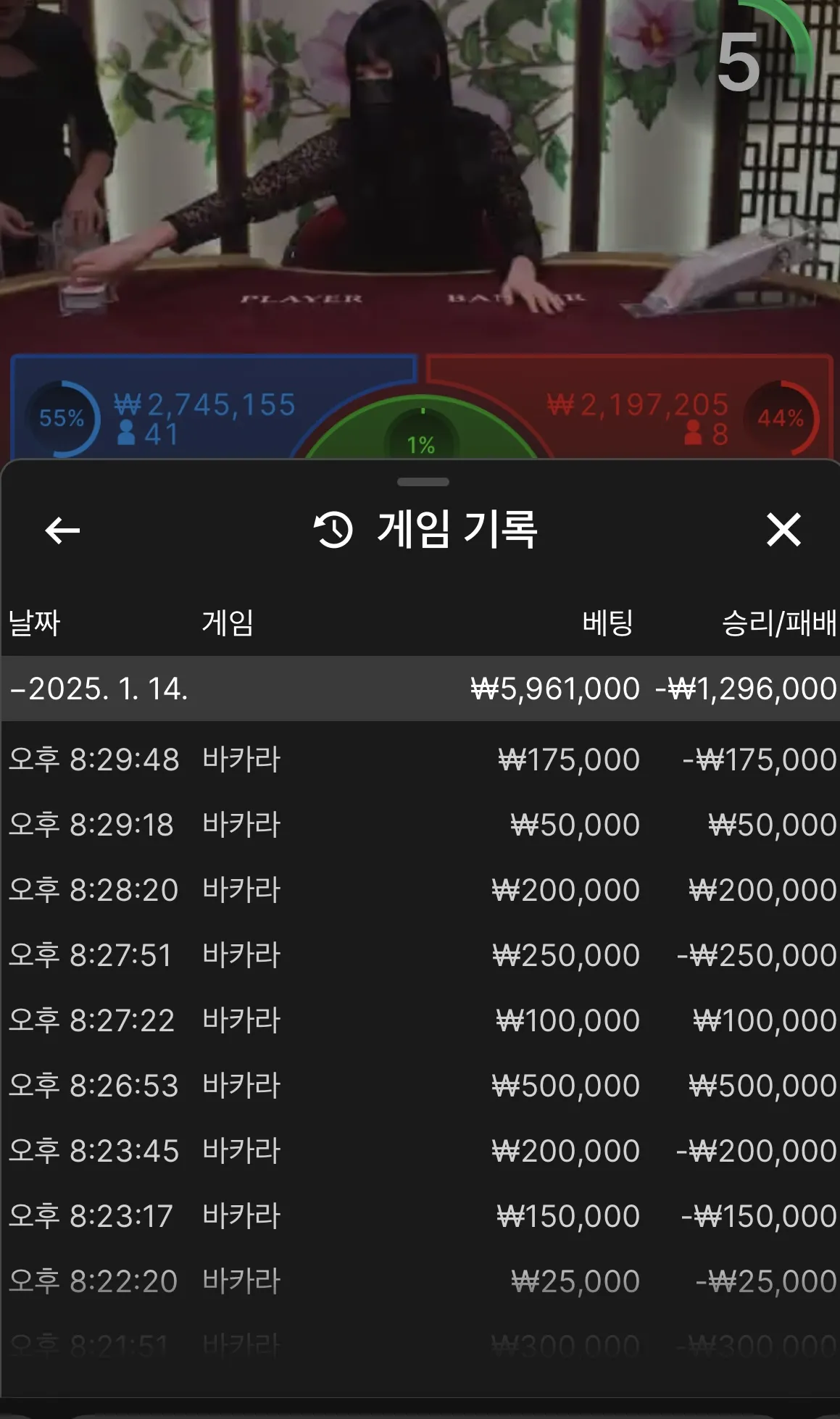The width and height of the screenshot is (840, 1419).
Task: View the 오후 8:28:20 game details
Action: pyautogui.click(x=420, y=890)
